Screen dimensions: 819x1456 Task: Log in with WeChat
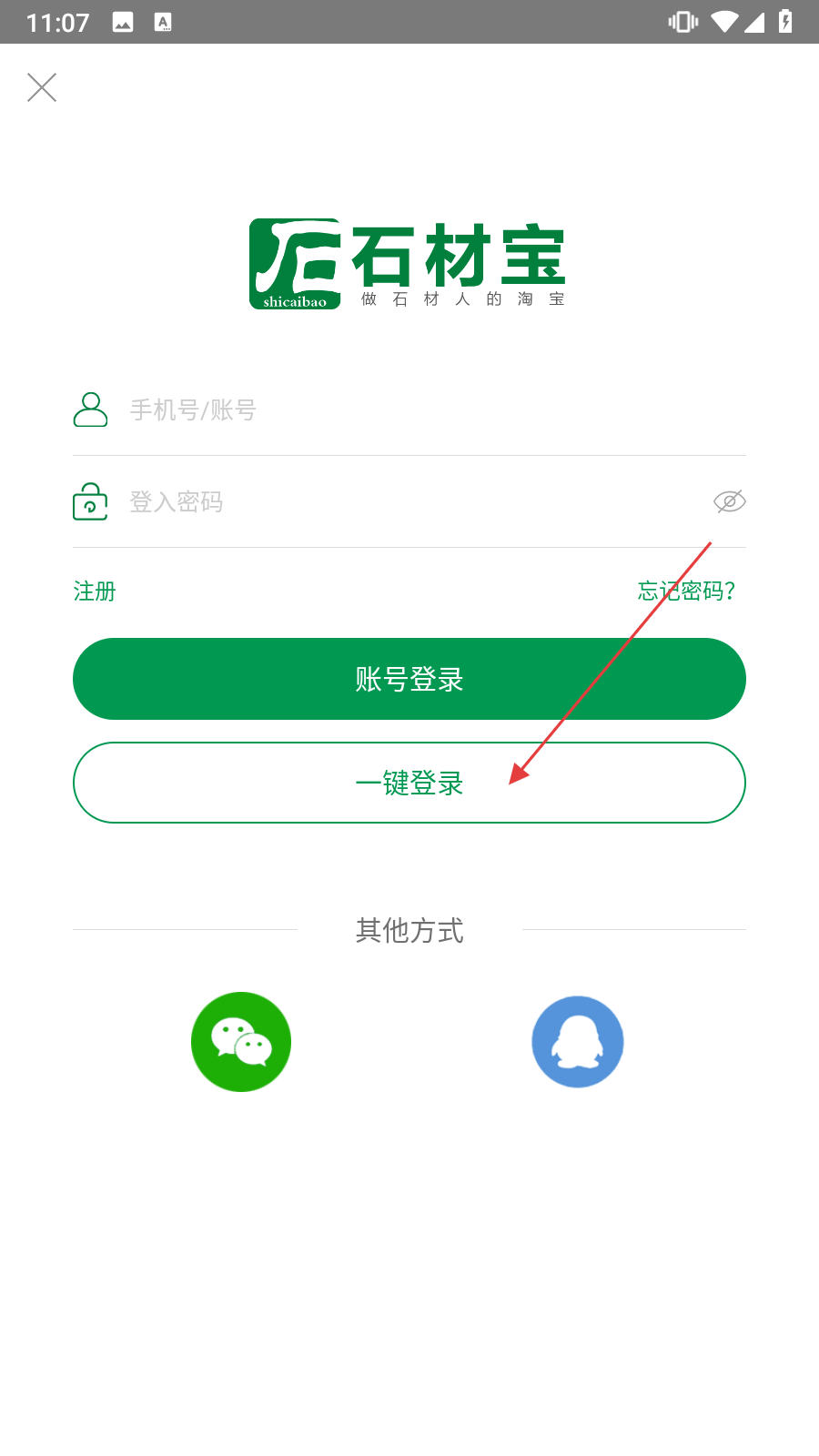click(241, 1042)
